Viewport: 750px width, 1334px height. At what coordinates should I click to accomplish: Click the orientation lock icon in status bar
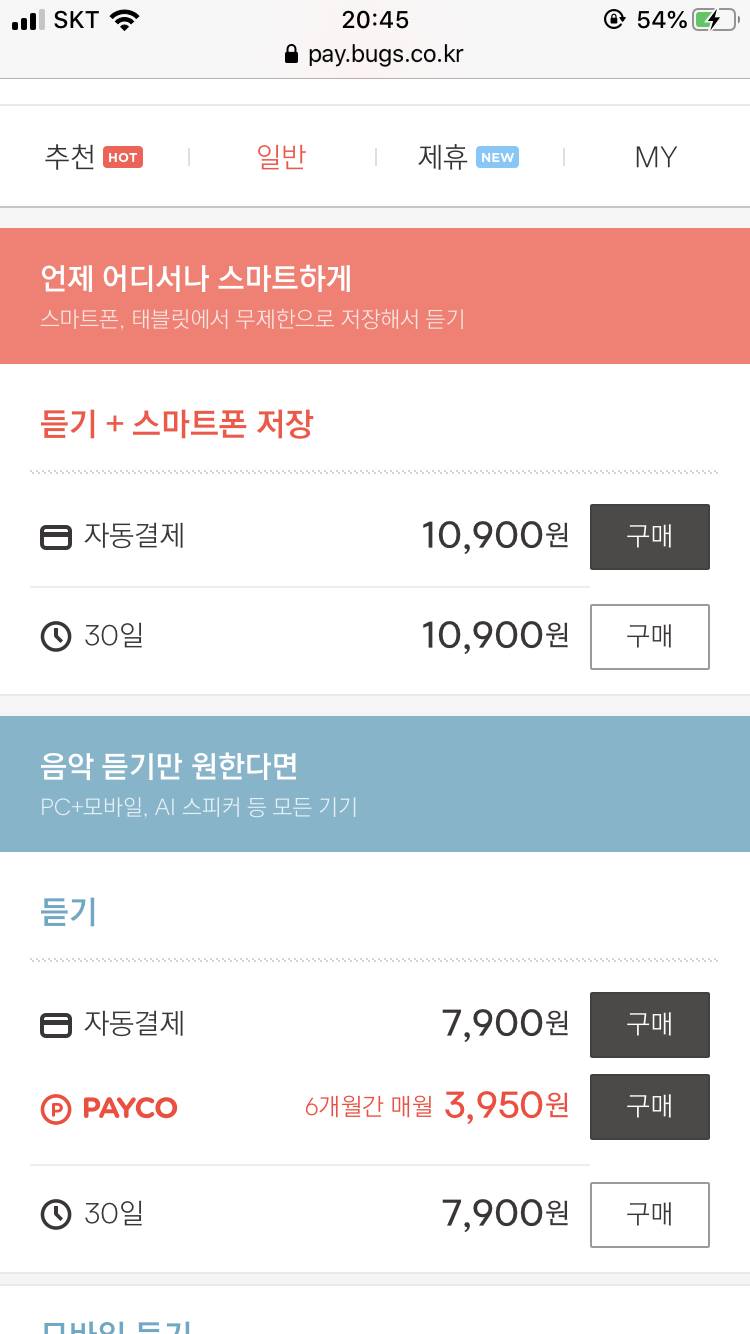click(613, 18)
